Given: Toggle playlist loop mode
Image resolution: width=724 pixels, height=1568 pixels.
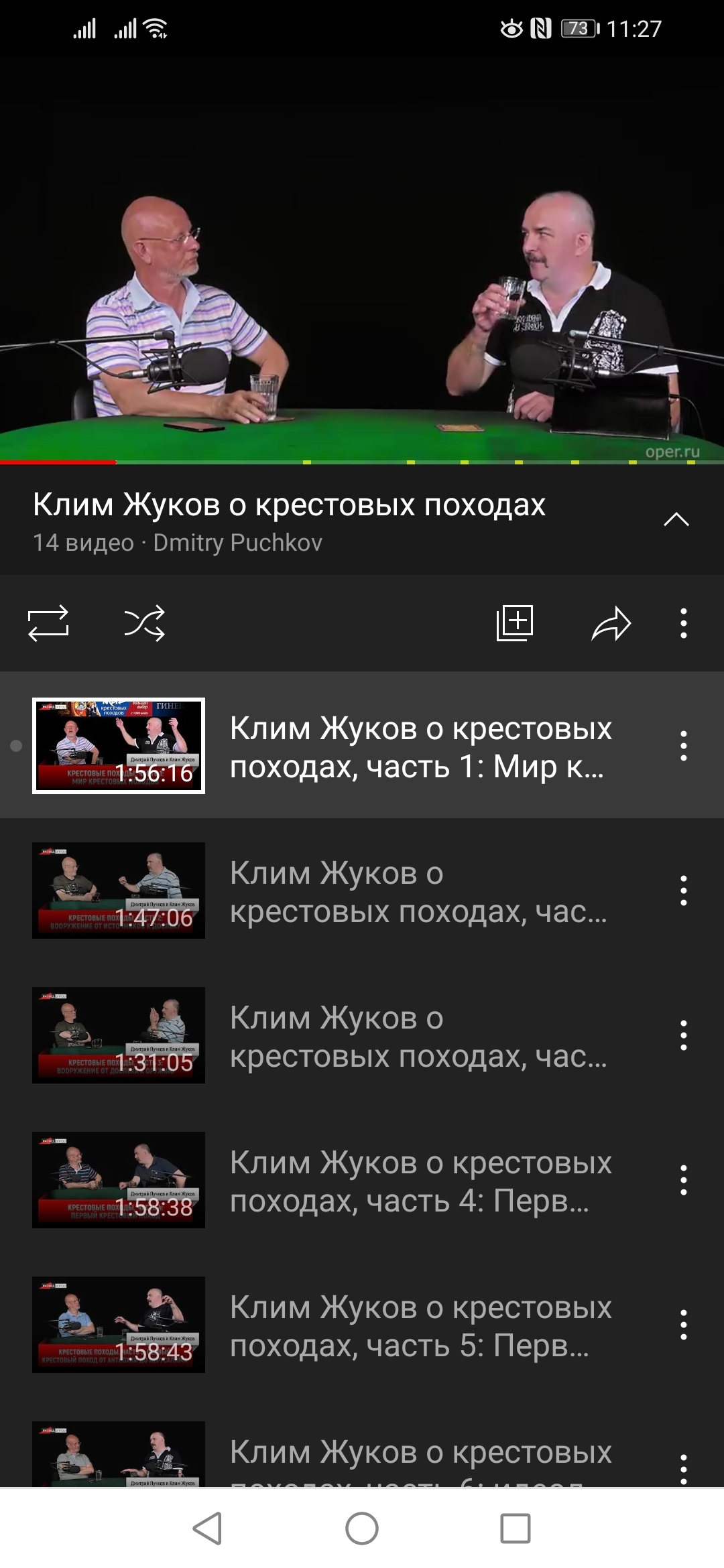Looking at the screenshot, I should [48, 623].
